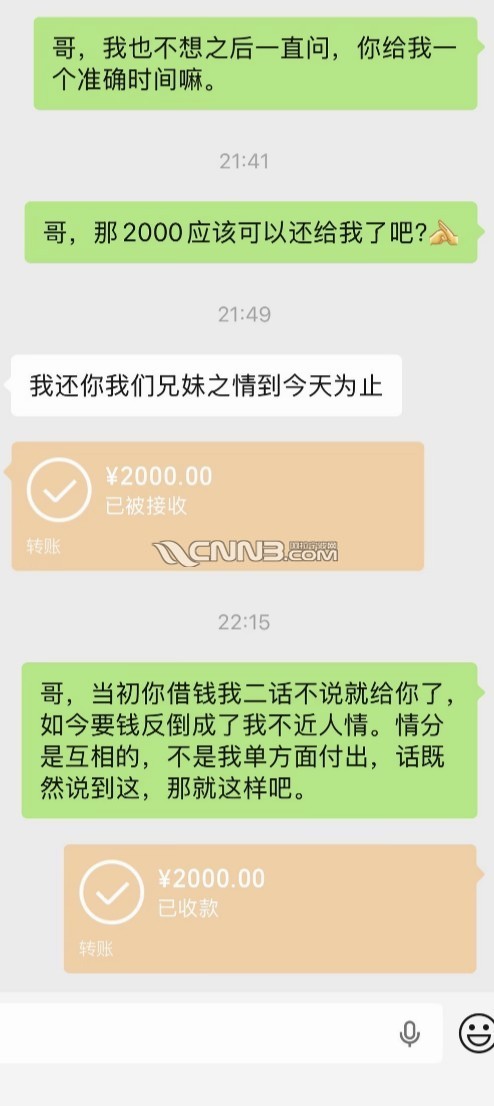The height and width of the screenshot is (1106, 494).
Task: Tap the voice microphone icon
Action: point(409,1033)
